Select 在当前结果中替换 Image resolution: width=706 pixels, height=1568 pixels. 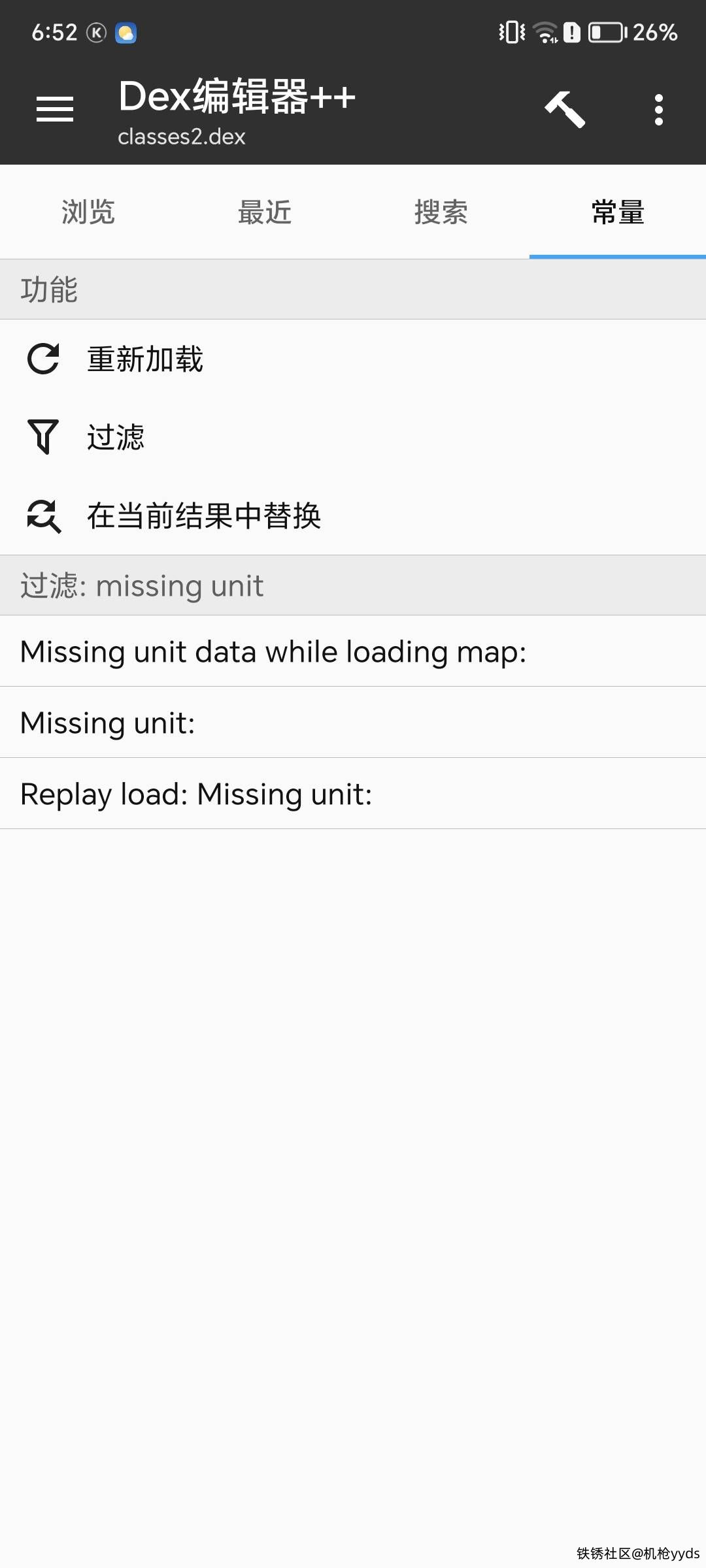pyautogui.click(x=204, y=516)
